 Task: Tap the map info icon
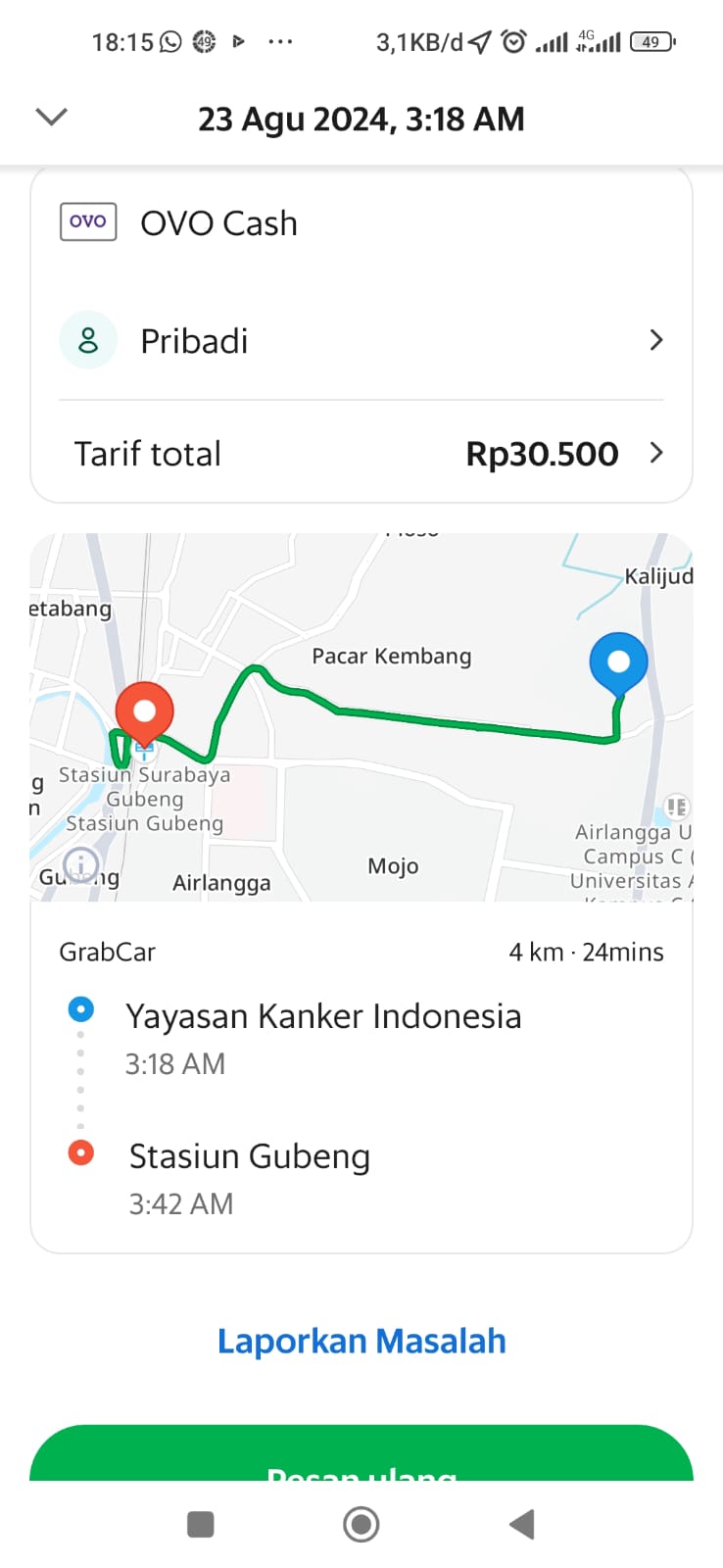point(80,865)
